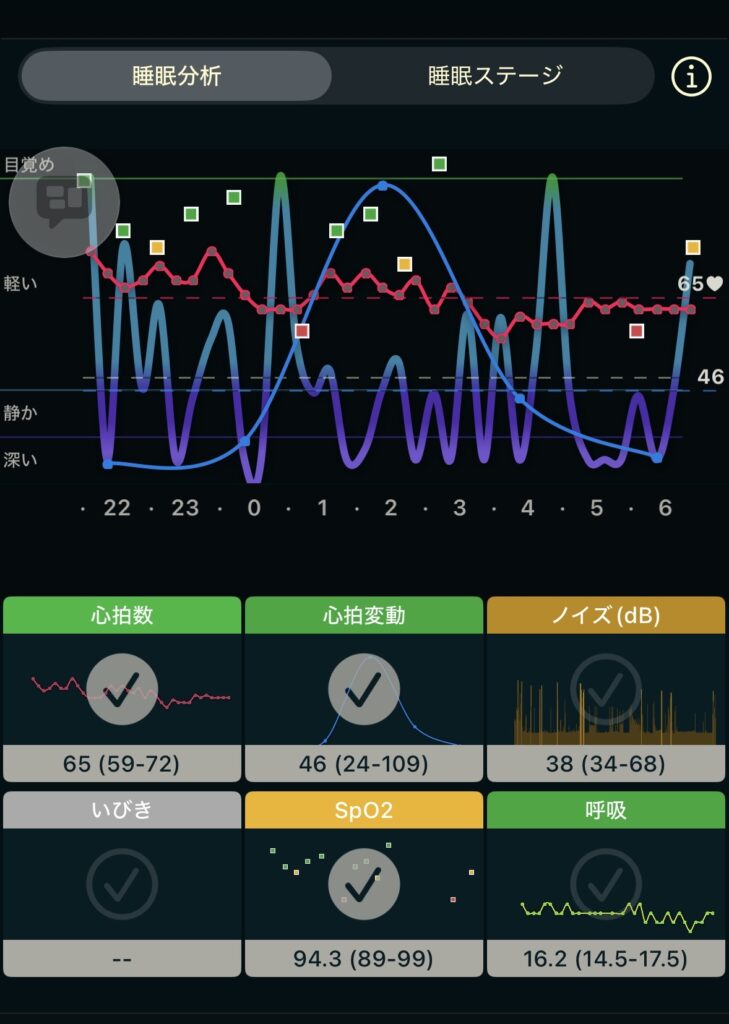This screenshot has width=729, height=1024.
Task: Click the checkmark icon in the いびき panel
Action: pos(121,884)
